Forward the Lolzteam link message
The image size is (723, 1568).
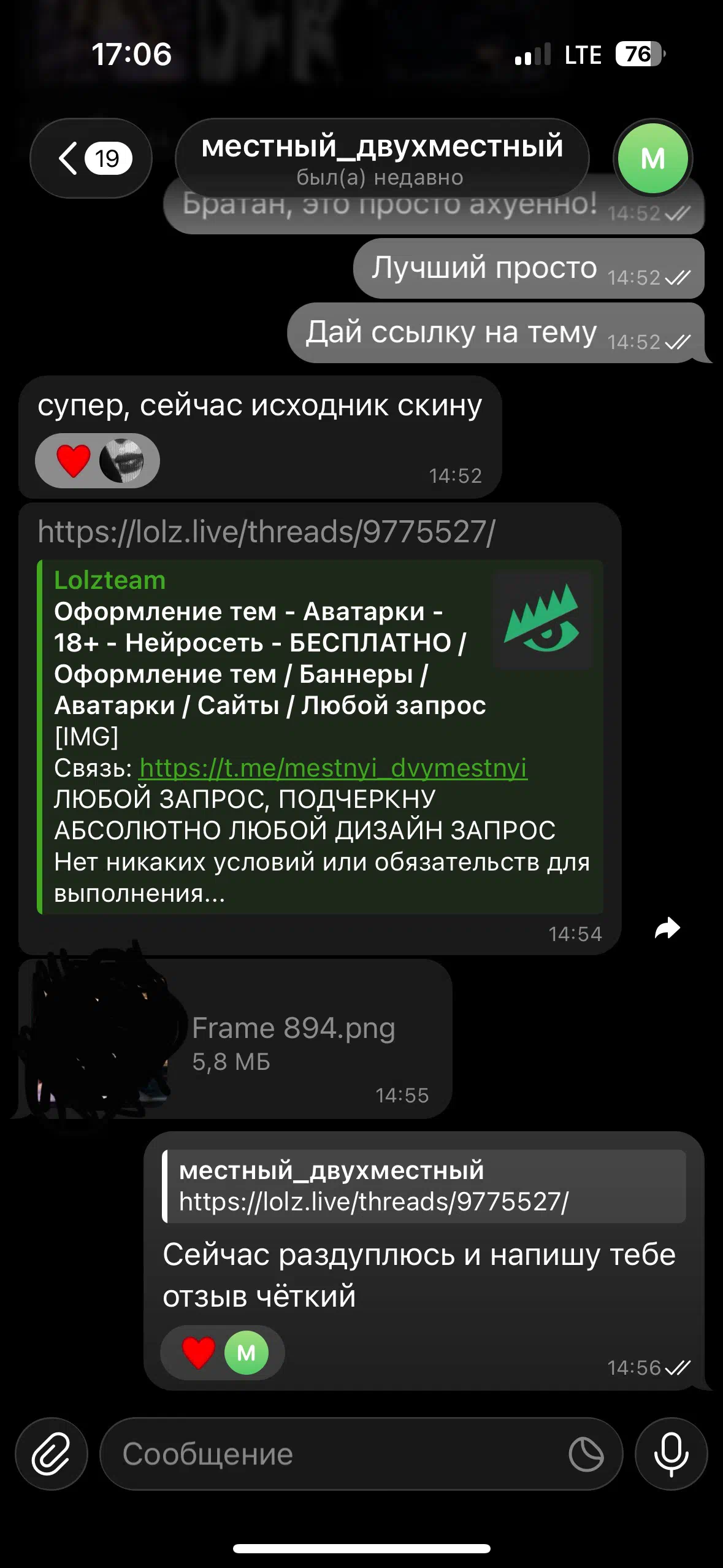pos(667,928)
